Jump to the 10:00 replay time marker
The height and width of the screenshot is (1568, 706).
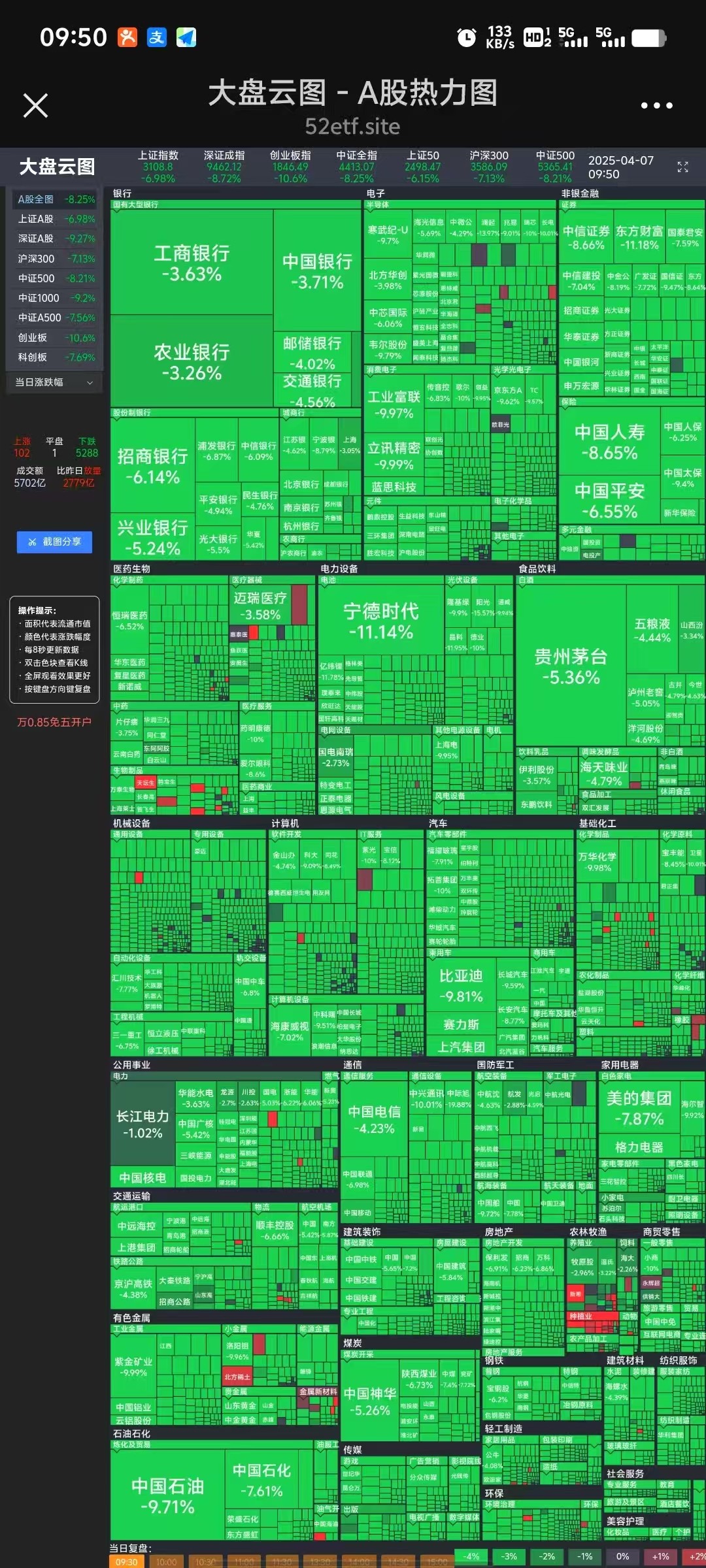pyautogui.click(x=166, y=1561)
